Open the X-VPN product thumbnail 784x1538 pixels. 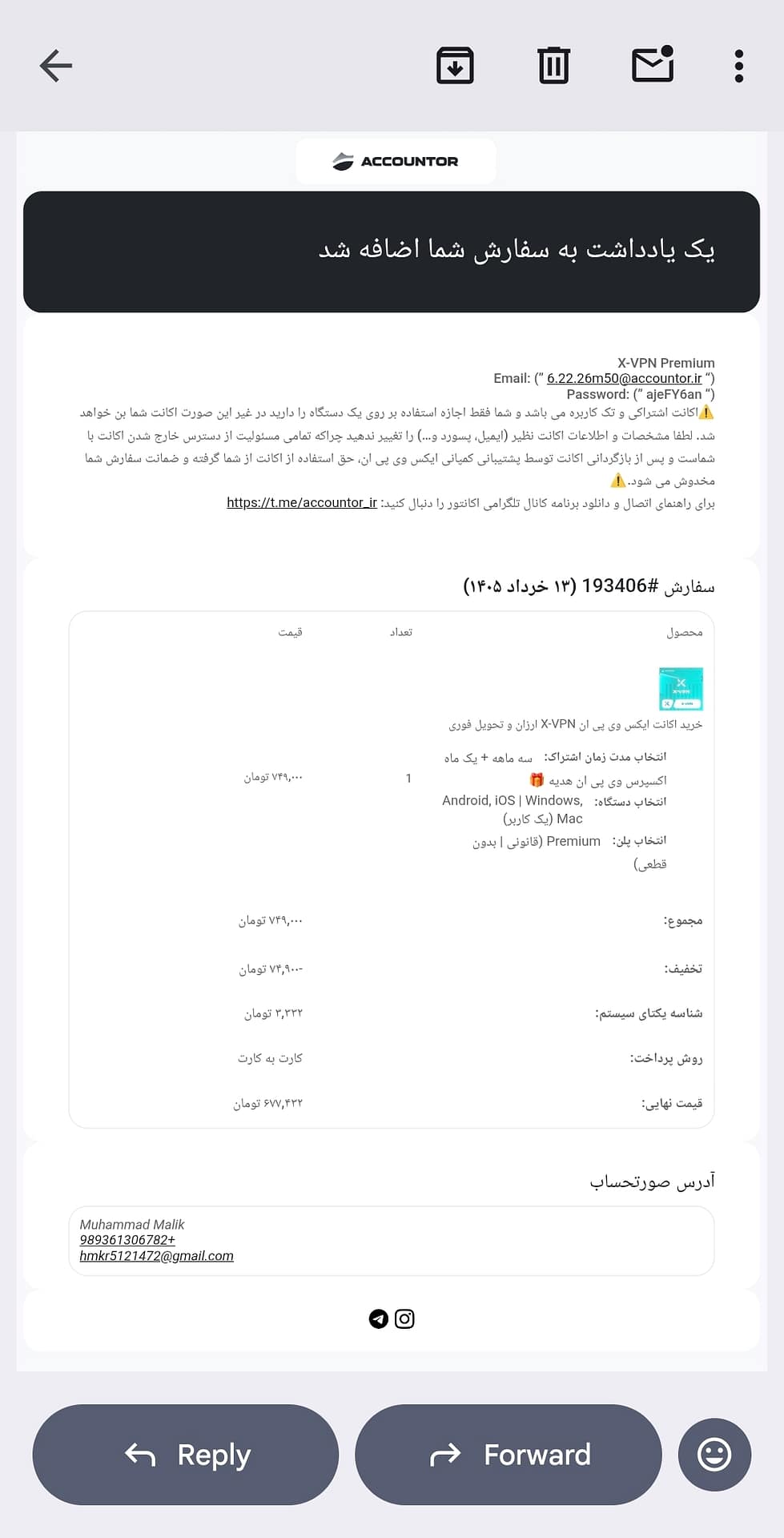(x=681, y=689)
